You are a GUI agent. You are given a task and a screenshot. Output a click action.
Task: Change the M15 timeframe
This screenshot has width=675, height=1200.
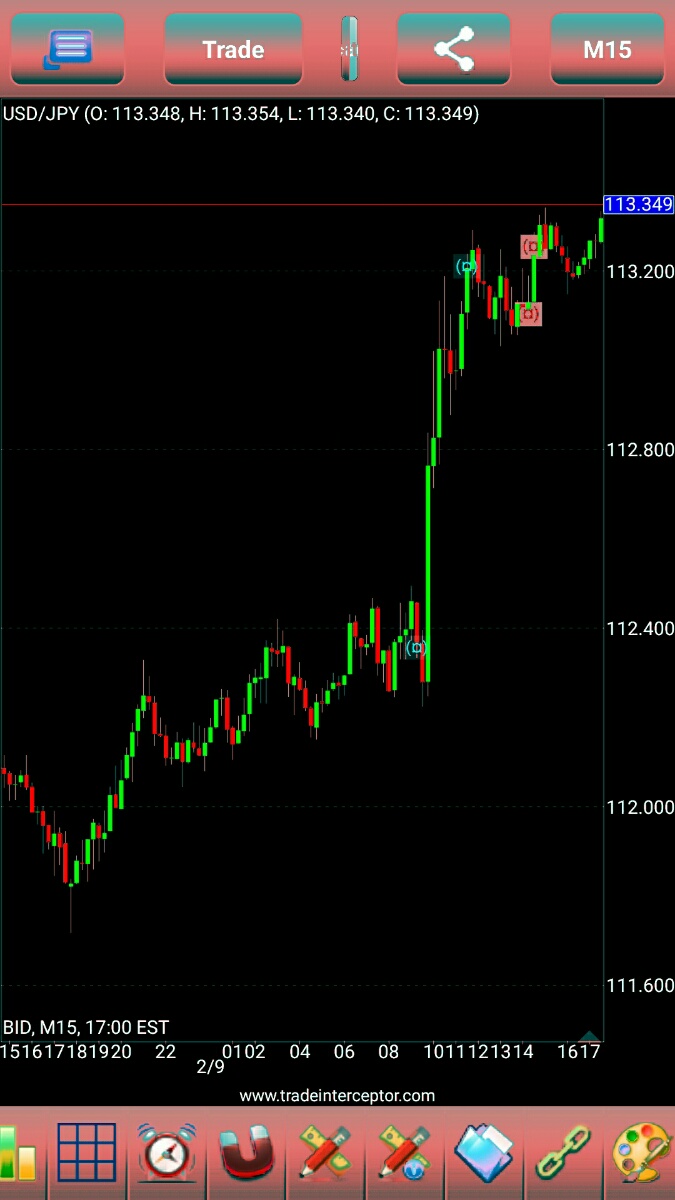[x=607, y=49]
